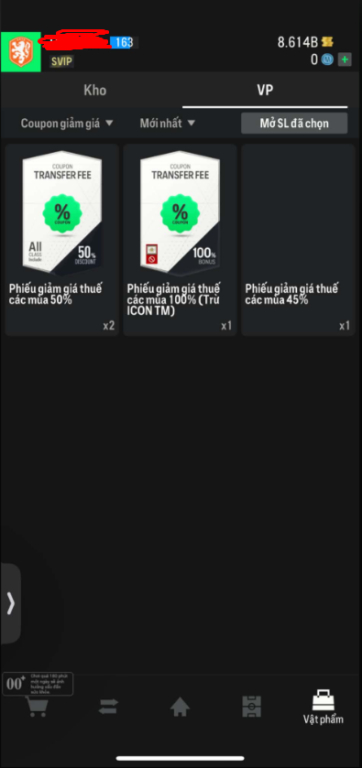Image resolution: width=362 pixels, height=768 pixels.
Task: Open the 50% tax discount coupon card
Action: 62,240
